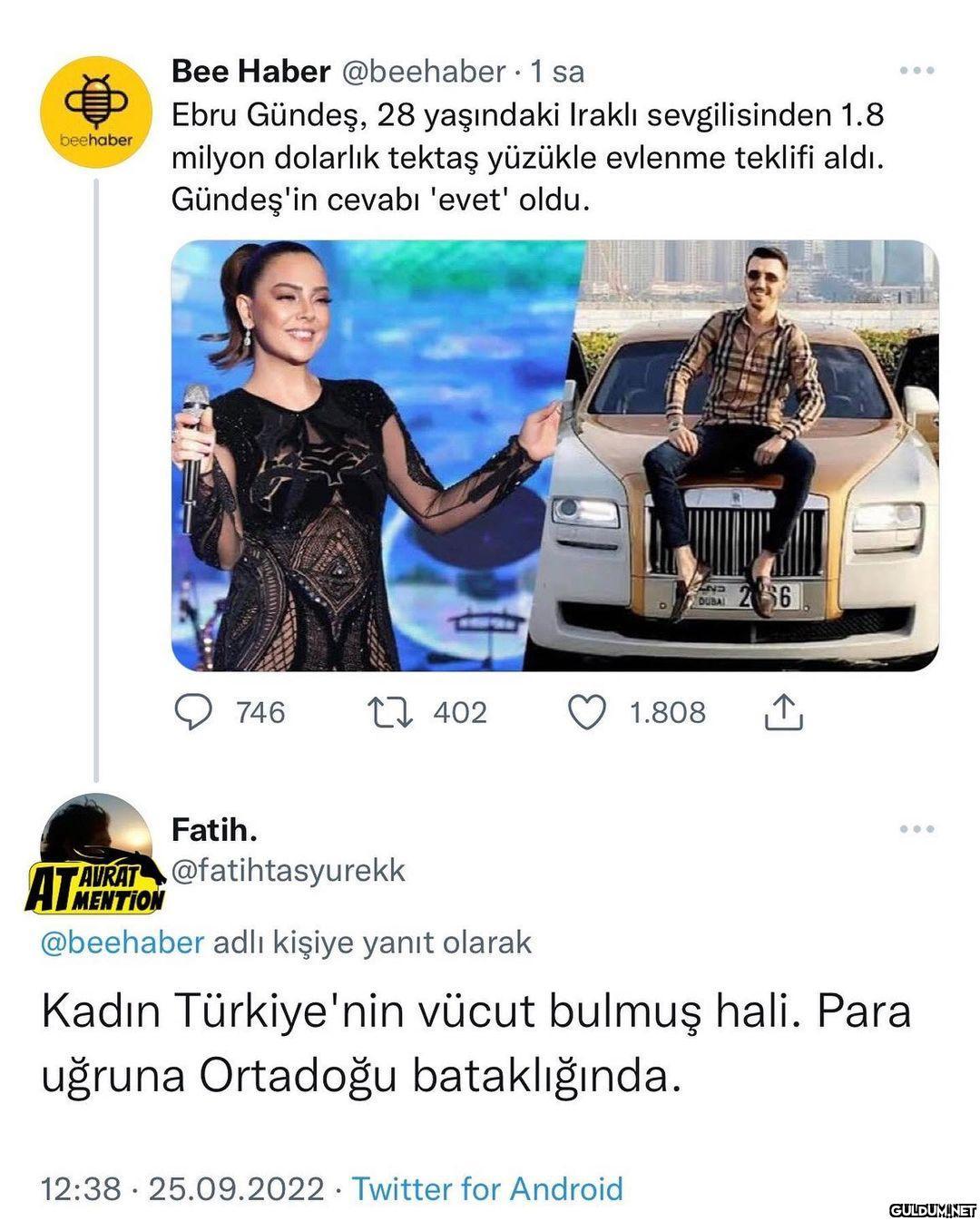Open the Bee Haber account name
980x1221 pixels.
tap(250, 71)
